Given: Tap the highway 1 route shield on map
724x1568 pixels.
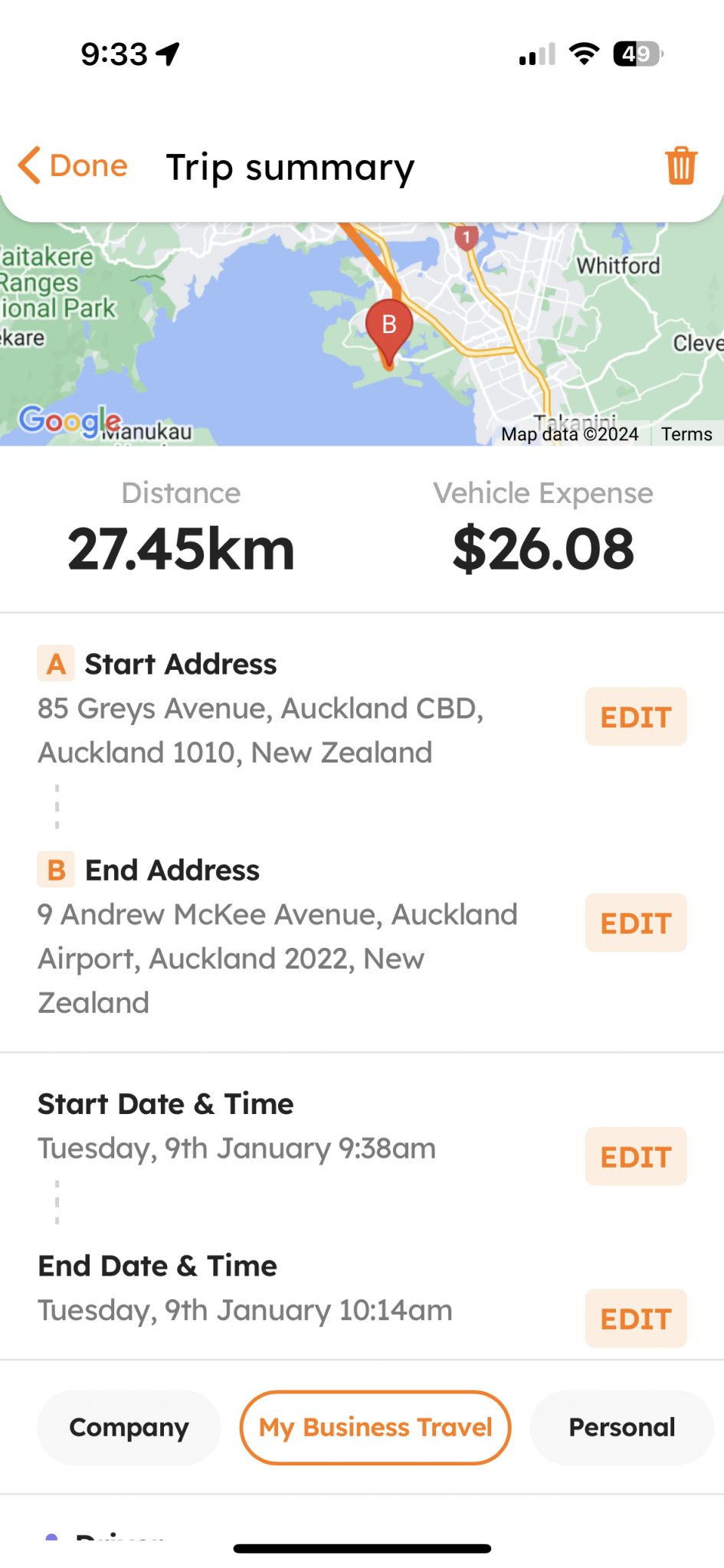Looking at the screenshot, I should pos(465,238).
